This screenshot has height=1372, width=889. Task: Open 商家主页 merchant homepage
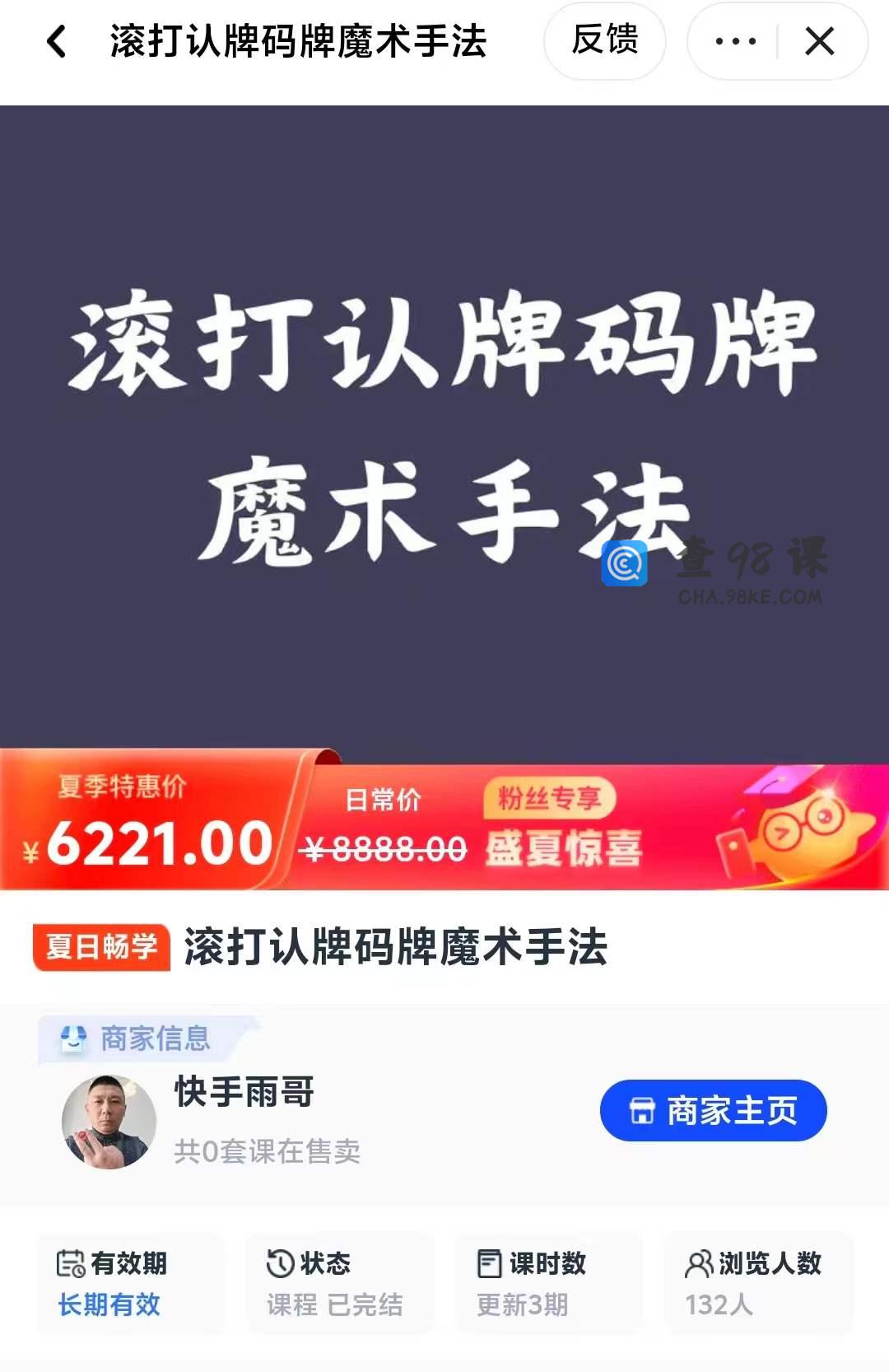point(713,1110)
